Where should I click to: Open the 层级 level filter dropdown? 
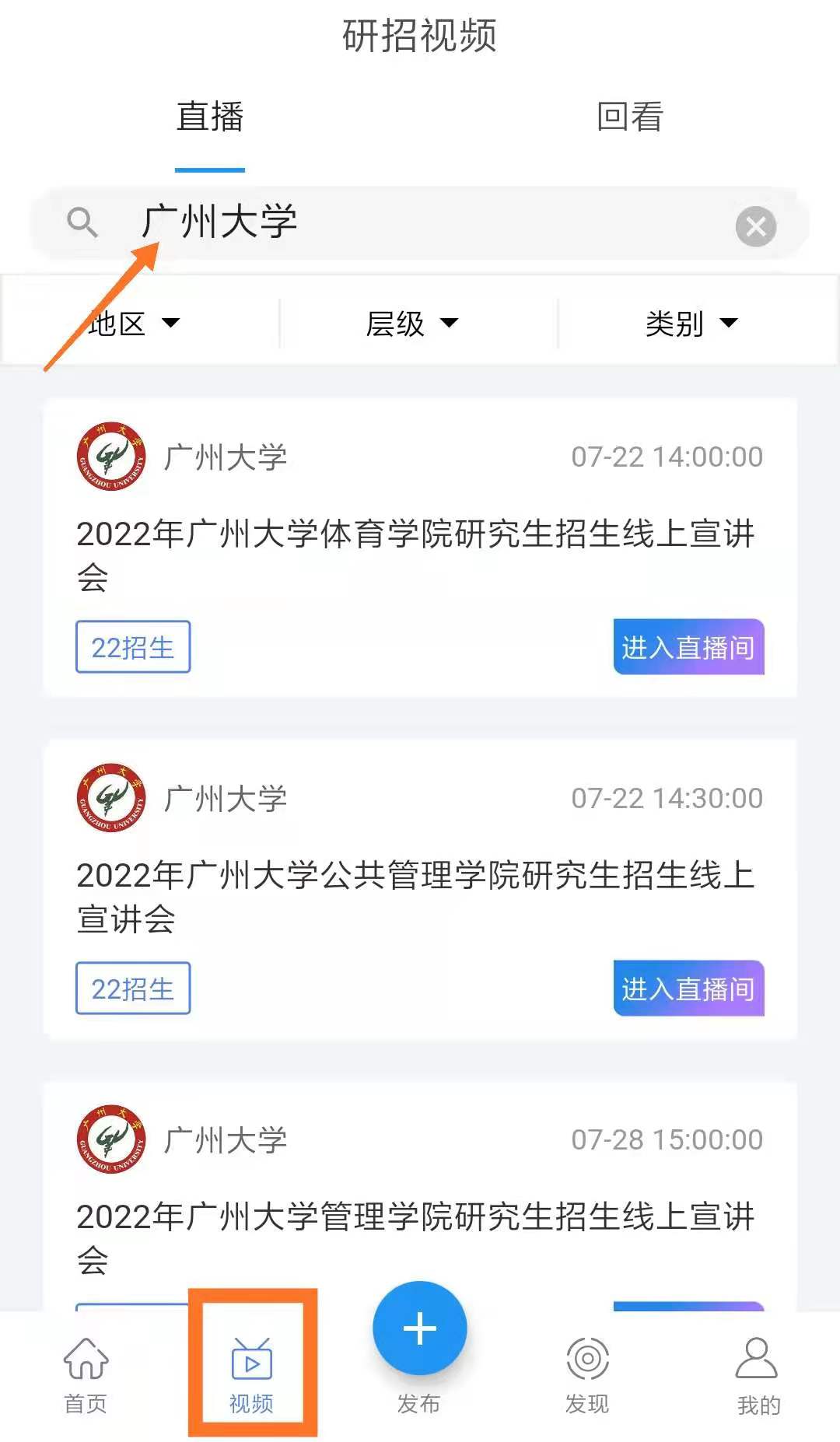[x=412, y=324]
